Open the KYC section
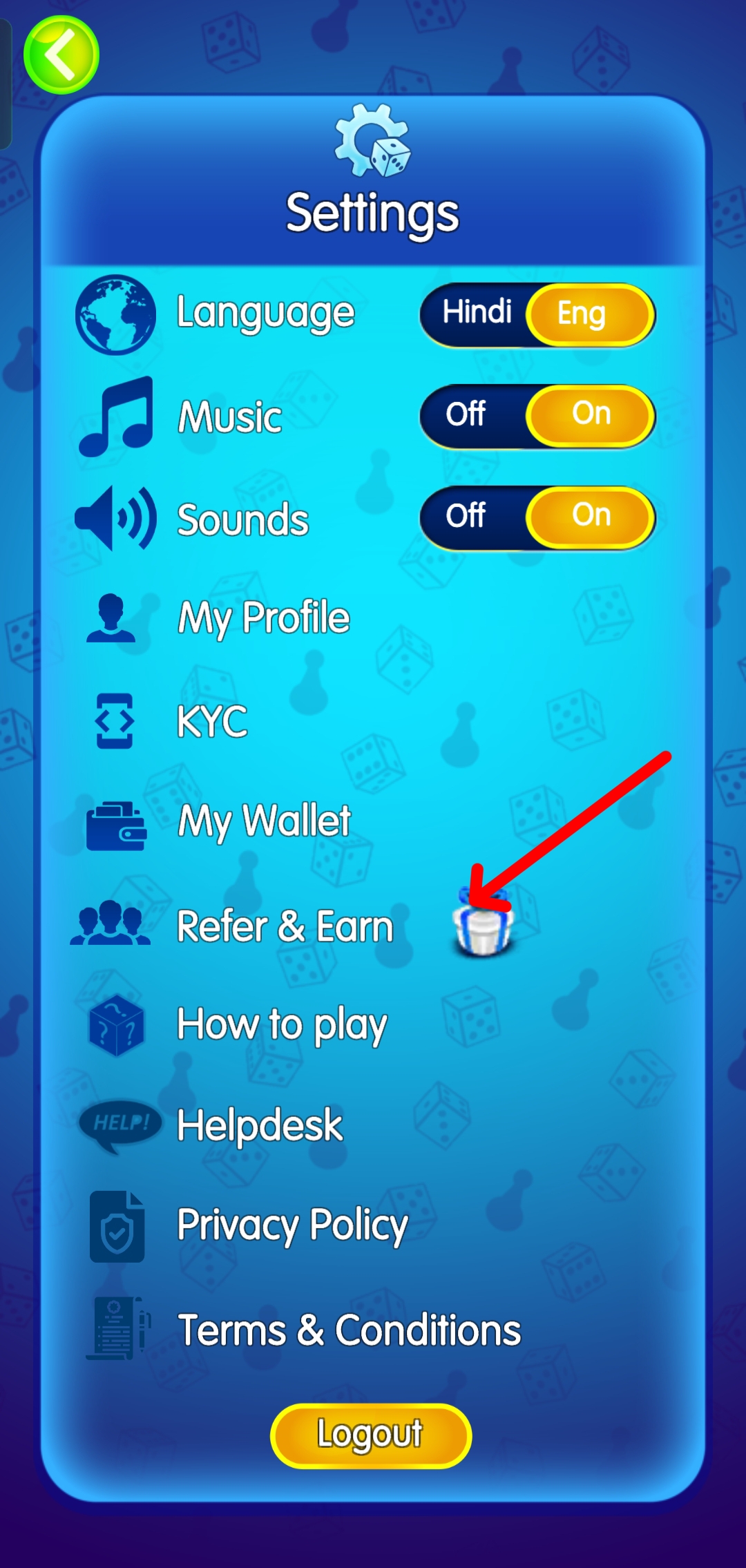 [x=211, y=722]
